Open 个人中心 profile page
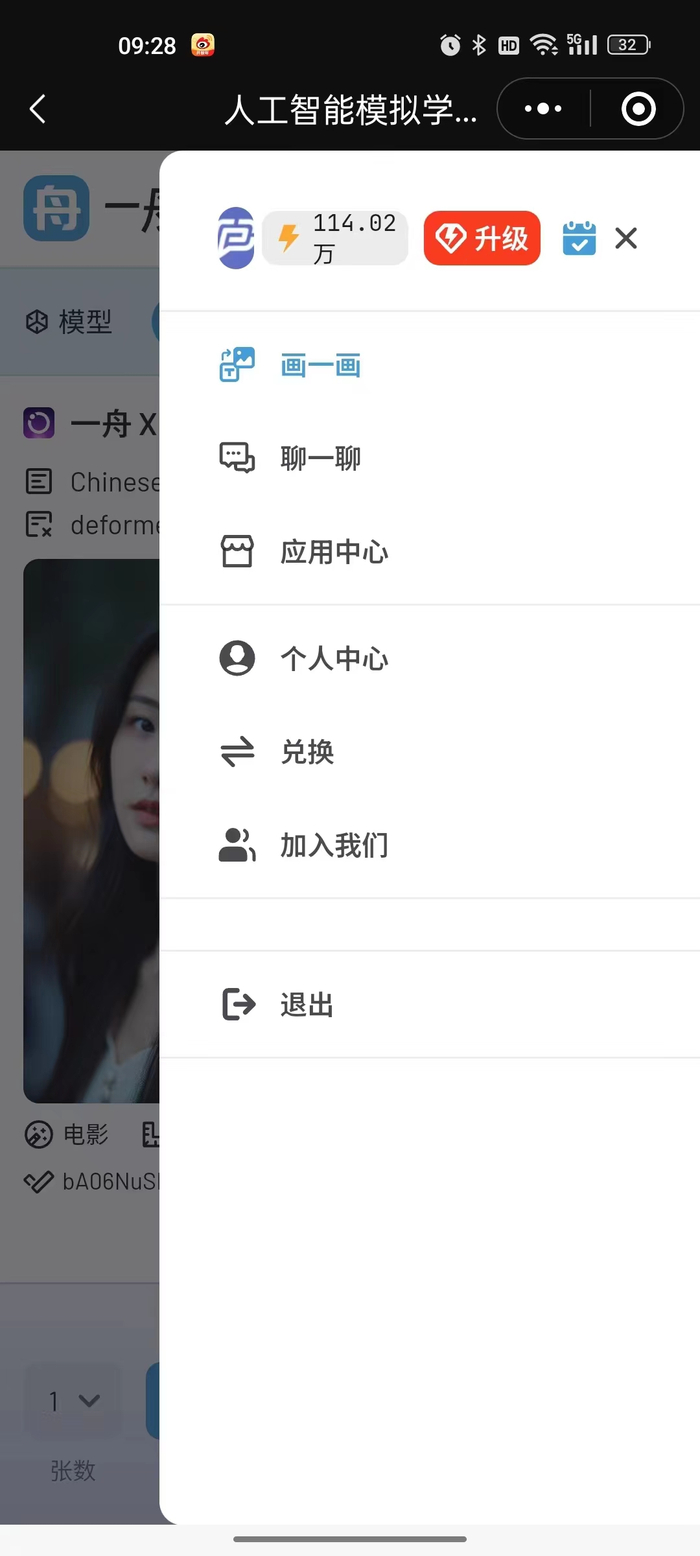This screenshot has width=700, height=1556. [333, 659]
